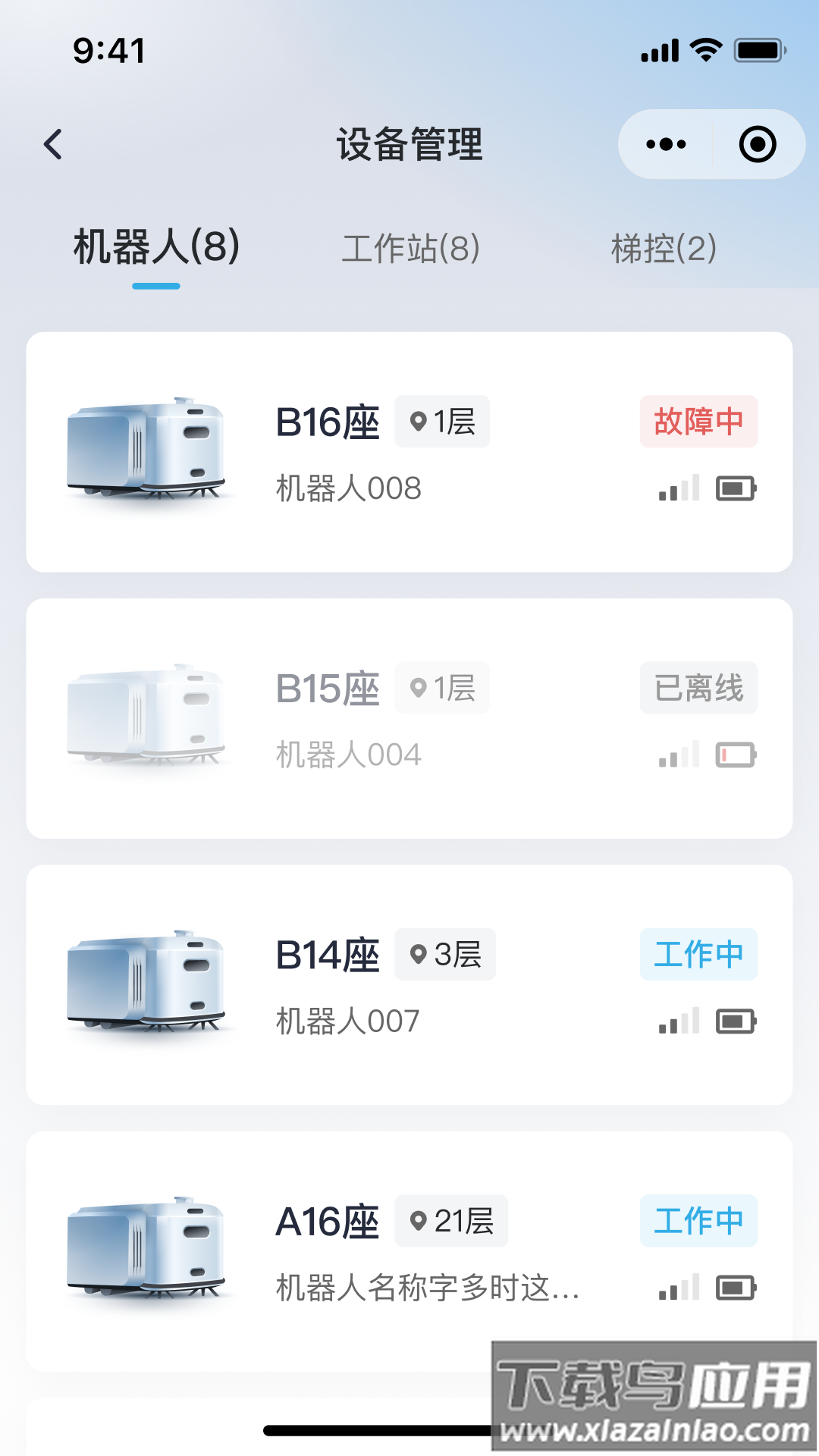This screenshot has height=1456, width=819.
Task: Tap the signal level bars on B16座
Action: [x=679, y=488]
